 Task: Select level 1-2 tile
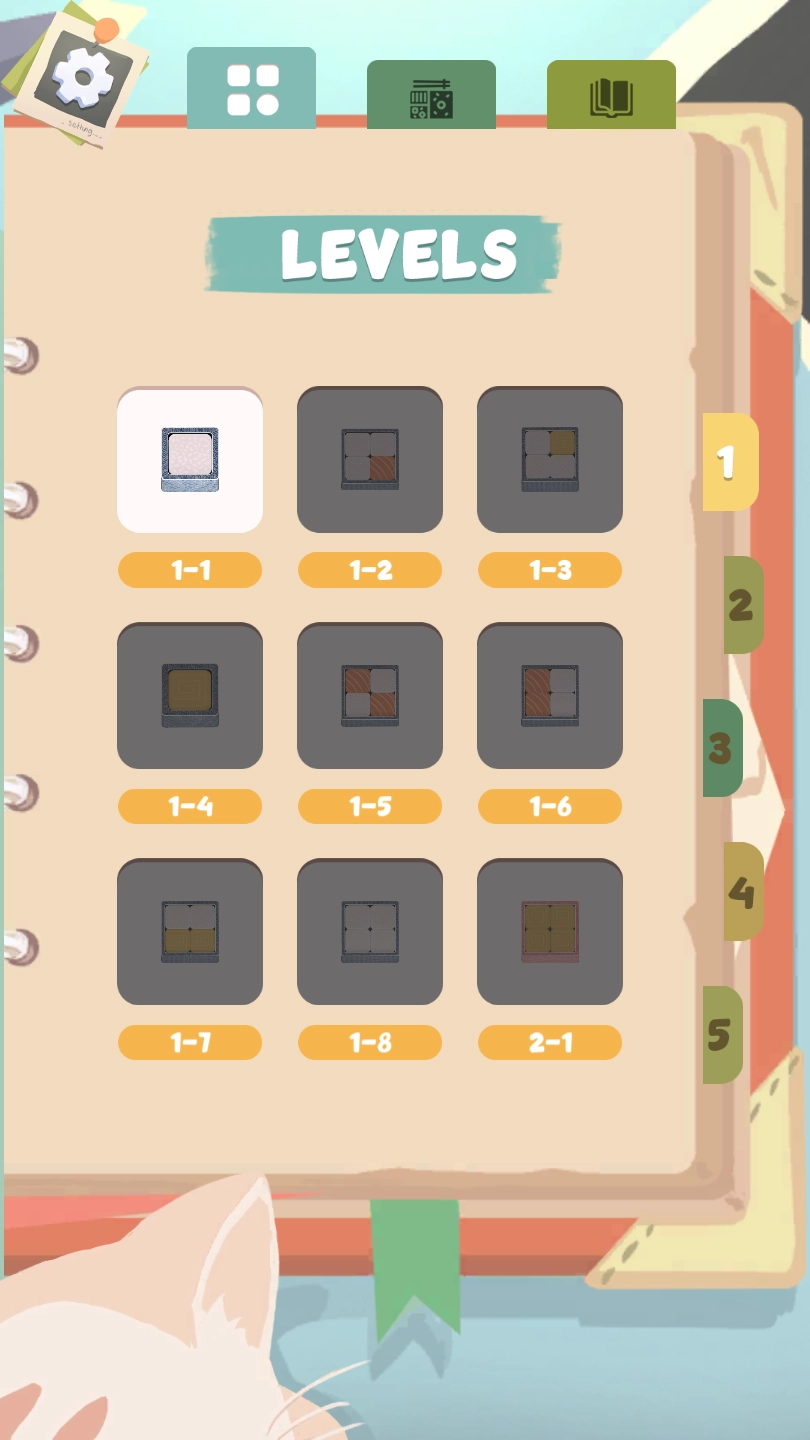(370, 460)
